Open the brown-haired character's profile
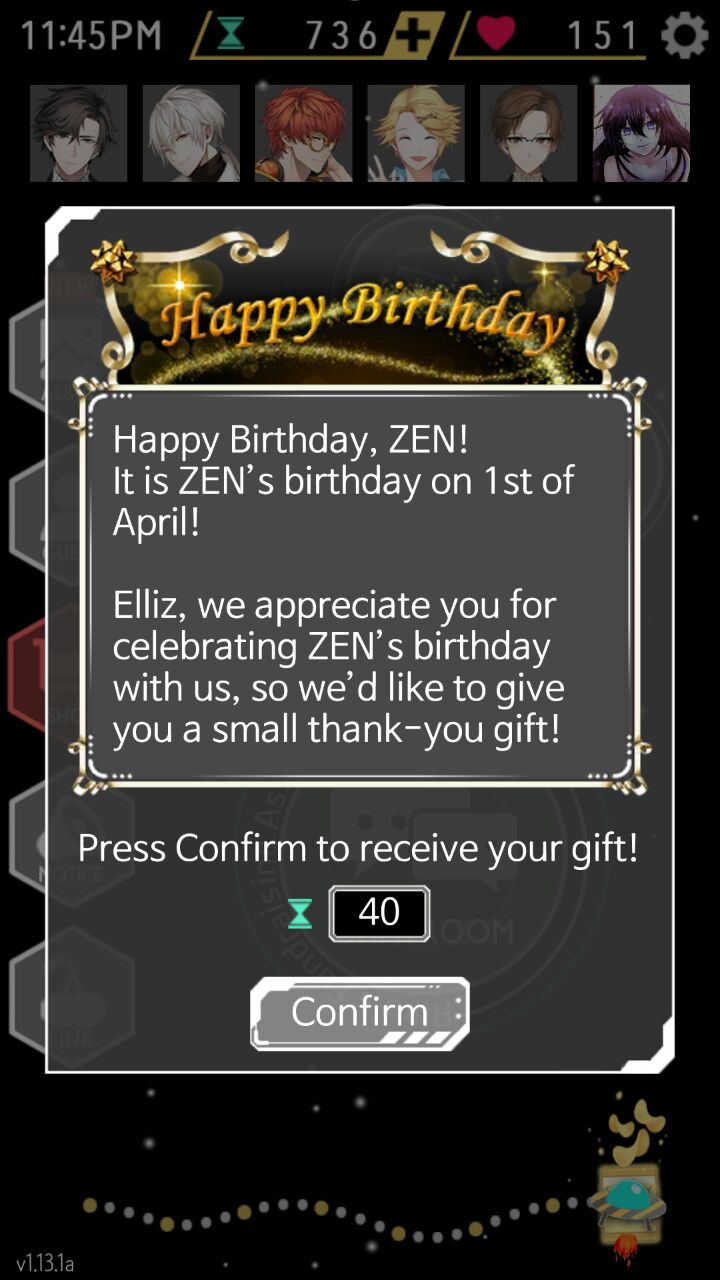Image resolution: width=720 pixels, height=1280 pixels. [528, 133]
